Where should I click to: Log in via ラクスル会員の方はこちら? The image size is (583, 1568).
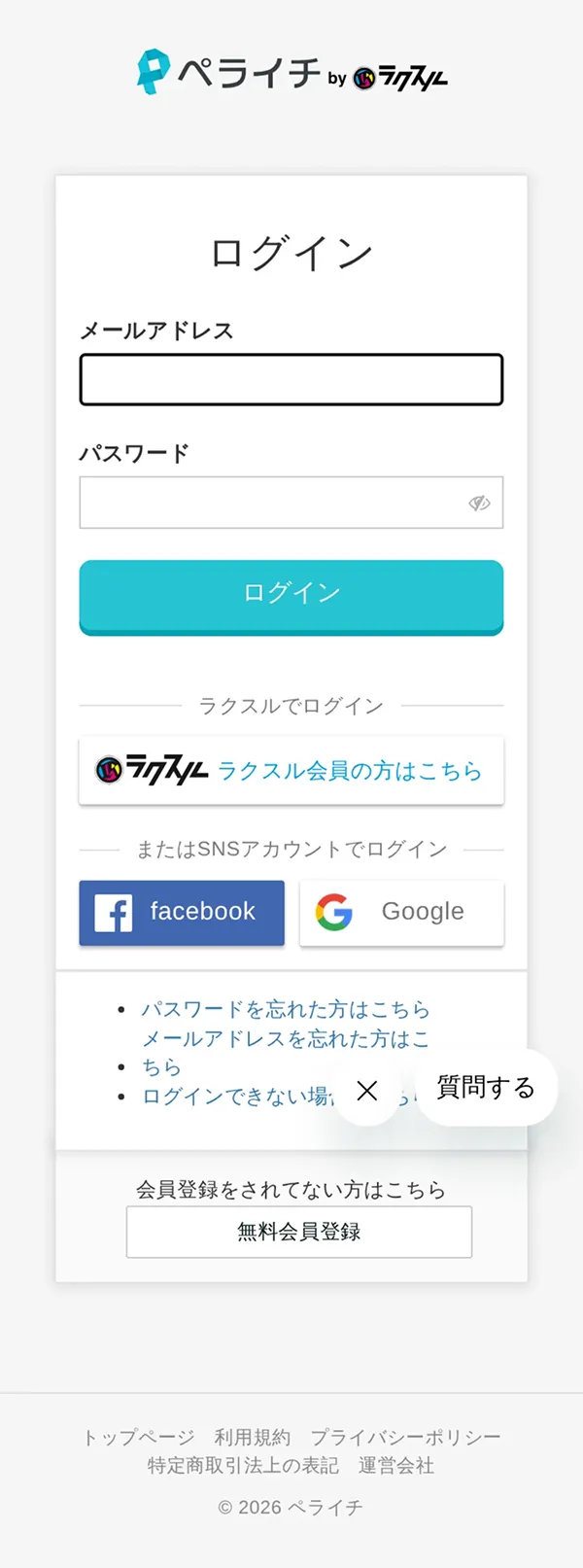(x=291, y=771)
